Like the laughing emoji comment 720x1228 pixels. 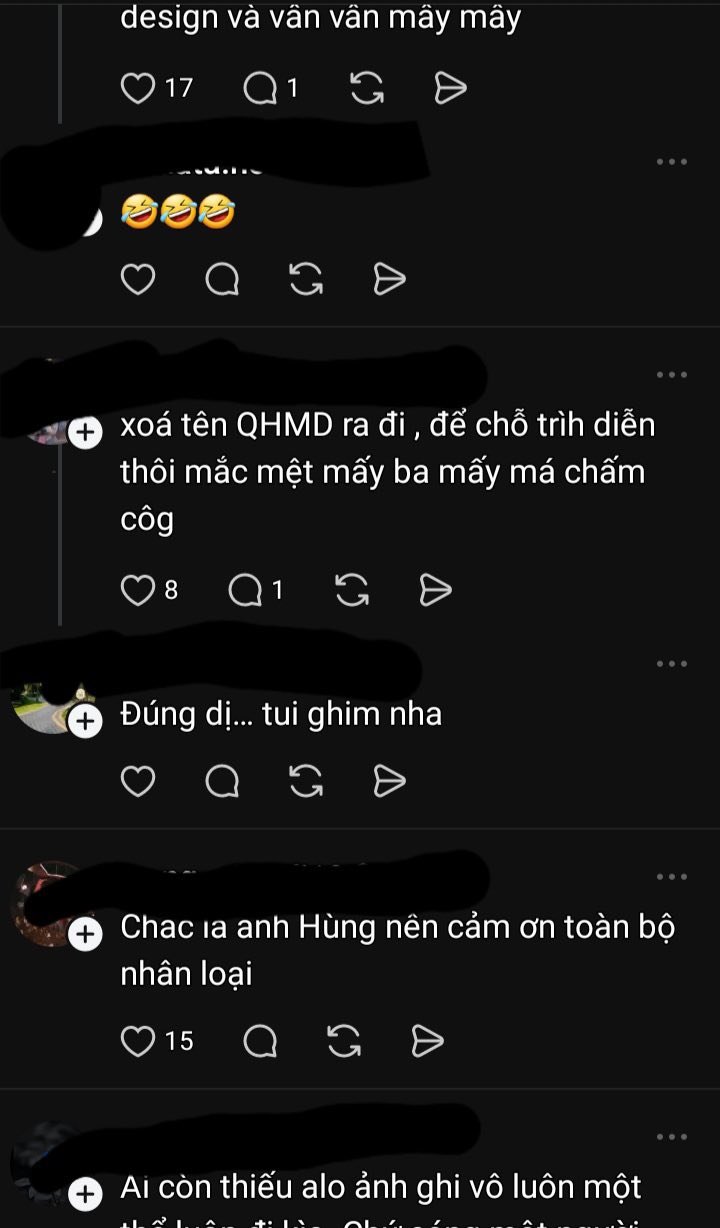(137, 281)
